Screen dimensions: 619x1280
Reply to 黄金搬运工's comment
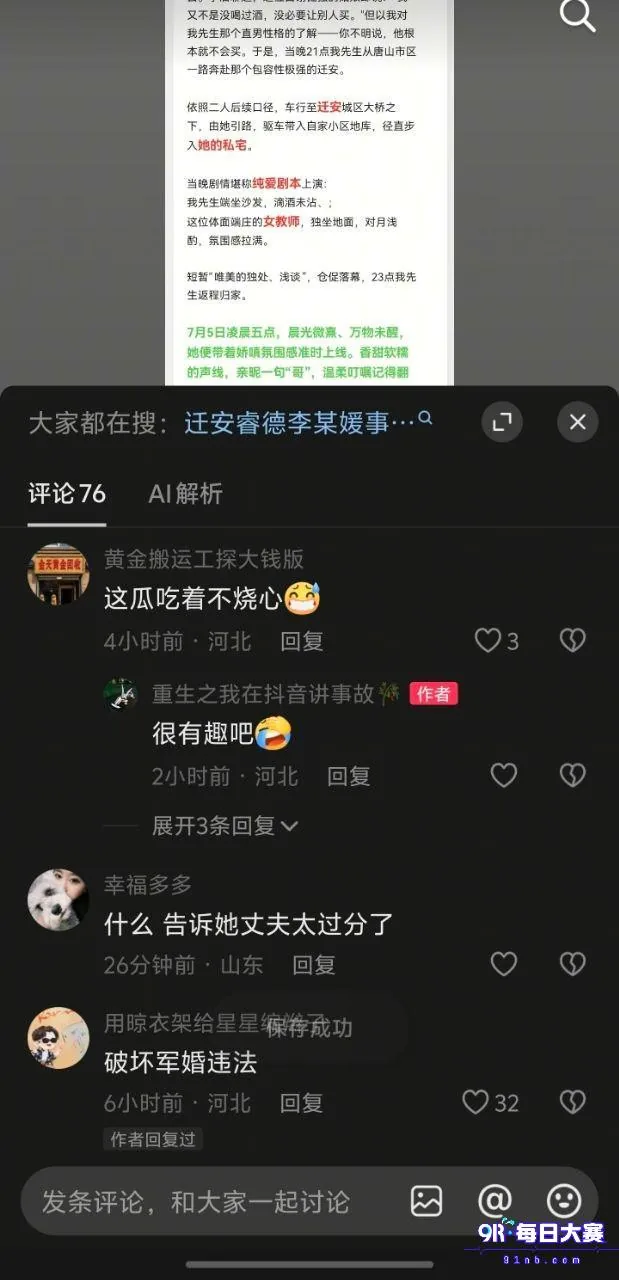[x=302, y=641]
